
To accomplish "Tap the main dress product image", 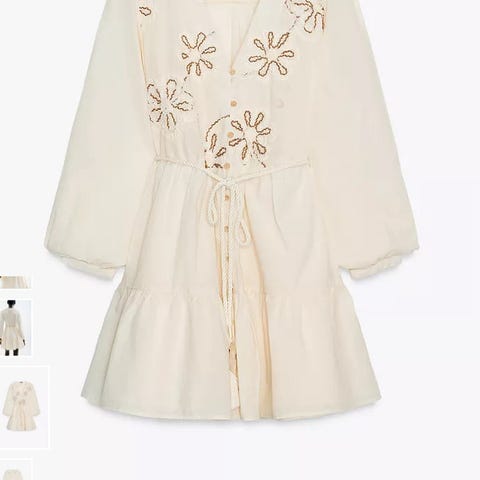I will 232,210.
